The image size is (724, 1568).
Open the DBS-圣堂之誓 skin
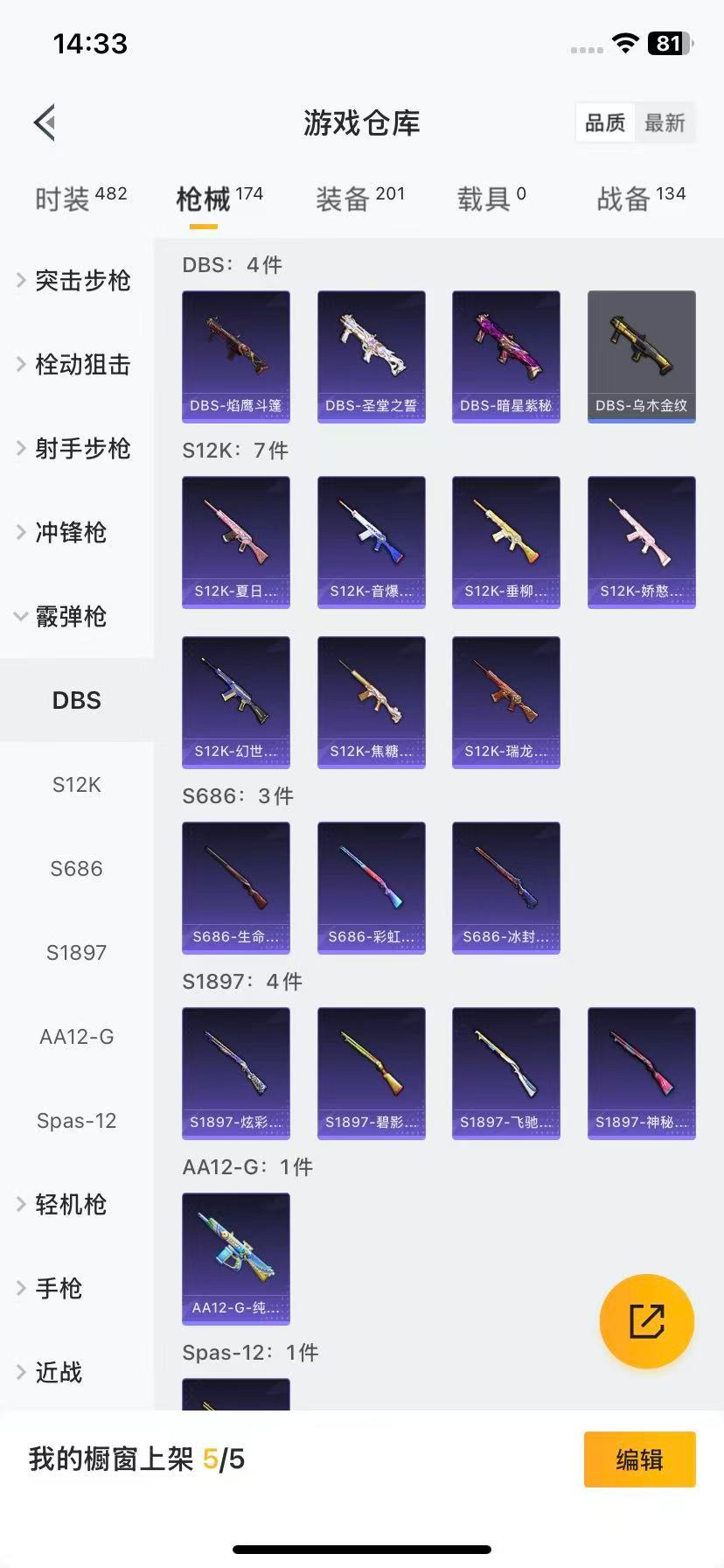point(371,354)
